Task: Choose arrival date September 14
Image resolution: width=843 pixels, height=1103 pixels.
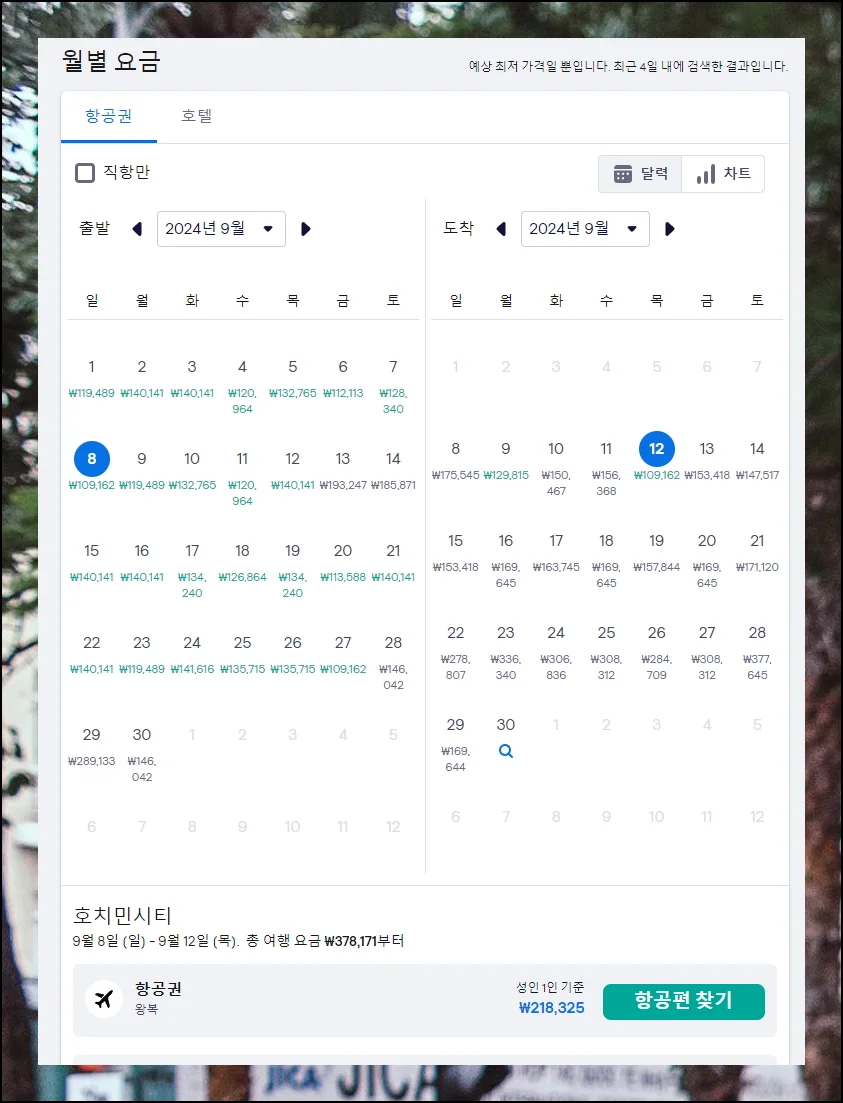Action: 757,459
